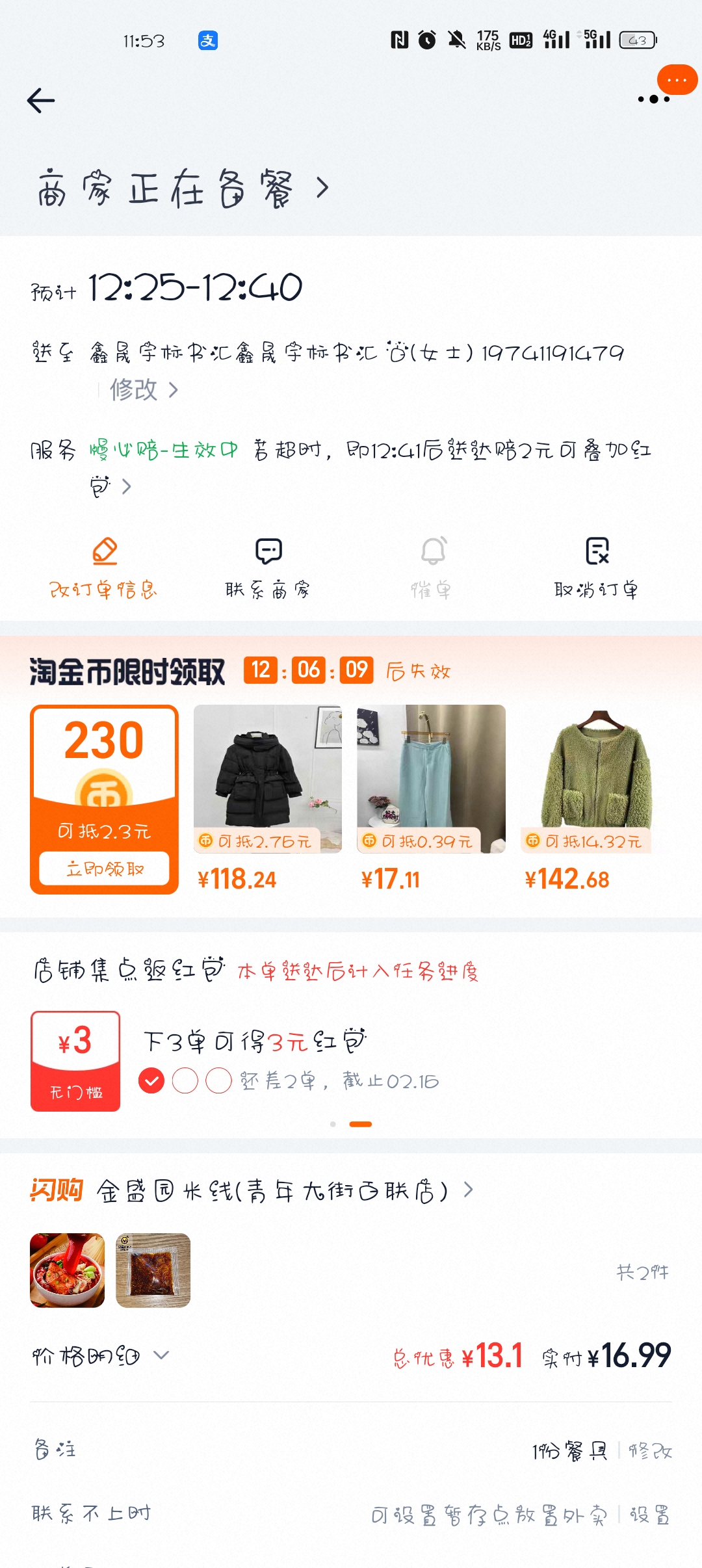The image size is (702, 1568).
Task: Tap 设置 for the unreachable drop-off point
Action: point(650,1515)
